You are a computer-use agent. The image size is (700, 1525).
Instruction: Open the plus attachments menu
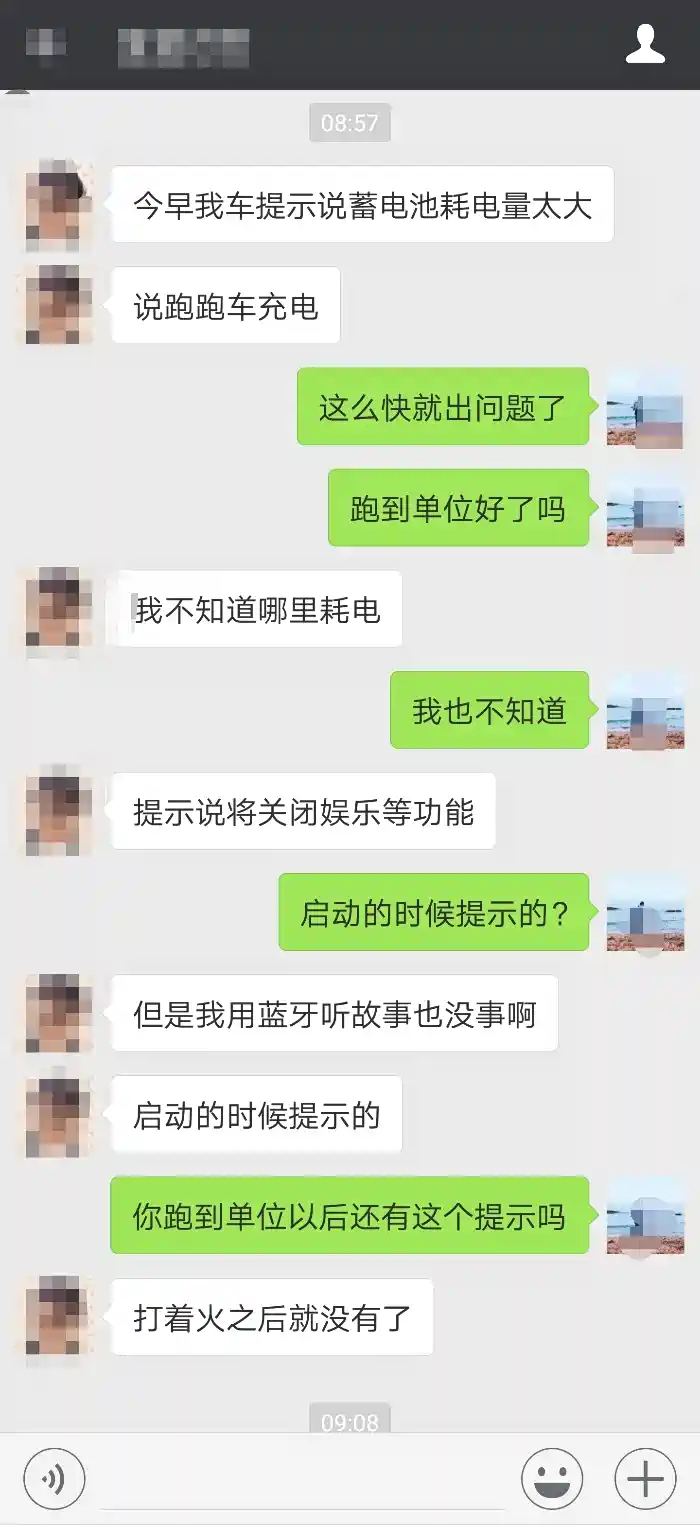point(645,1478)
